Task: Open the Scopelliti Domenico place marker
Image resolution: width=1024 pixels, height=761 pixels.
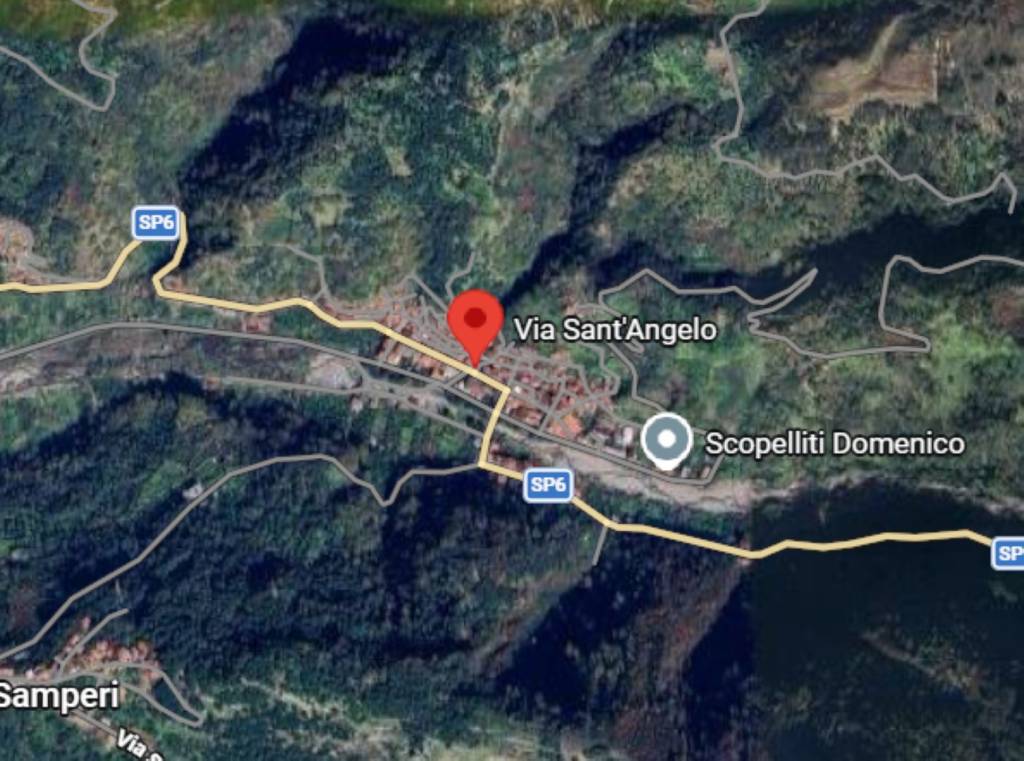Action: (x=666, y=440)
